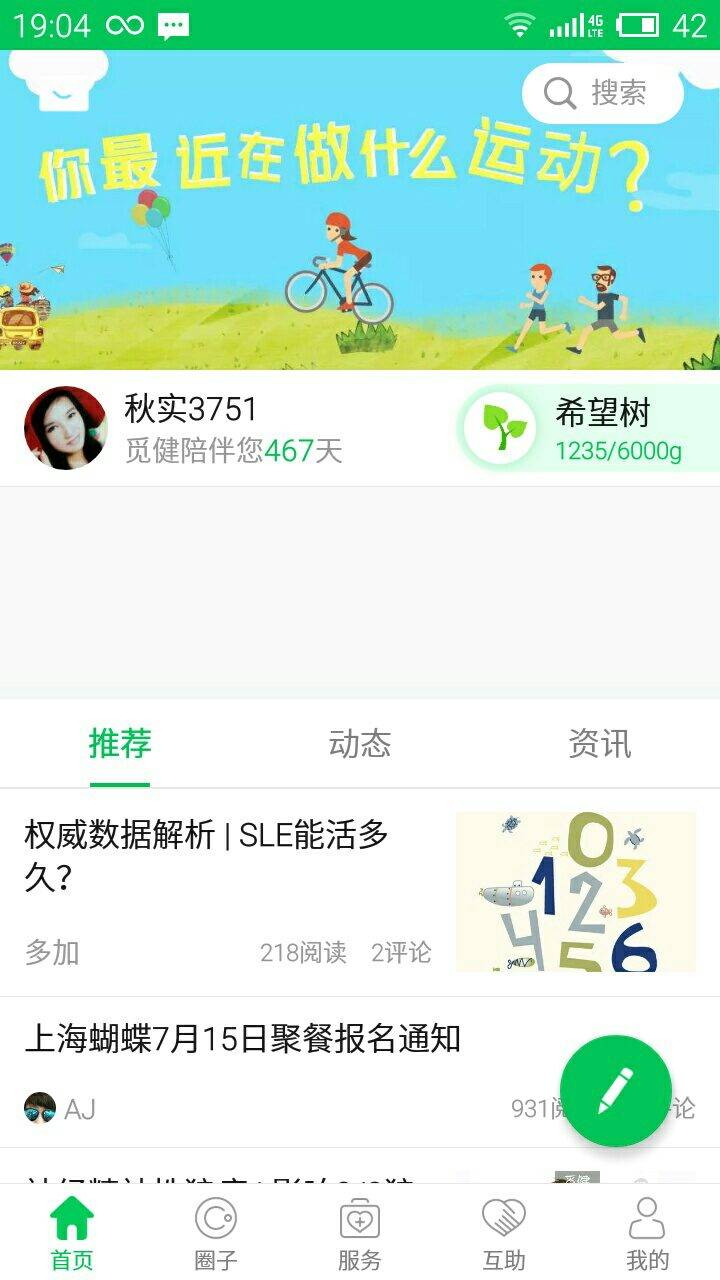
Task: Open the 互助 mutual-help icon in bottom bar
Action: [503, 1221]
